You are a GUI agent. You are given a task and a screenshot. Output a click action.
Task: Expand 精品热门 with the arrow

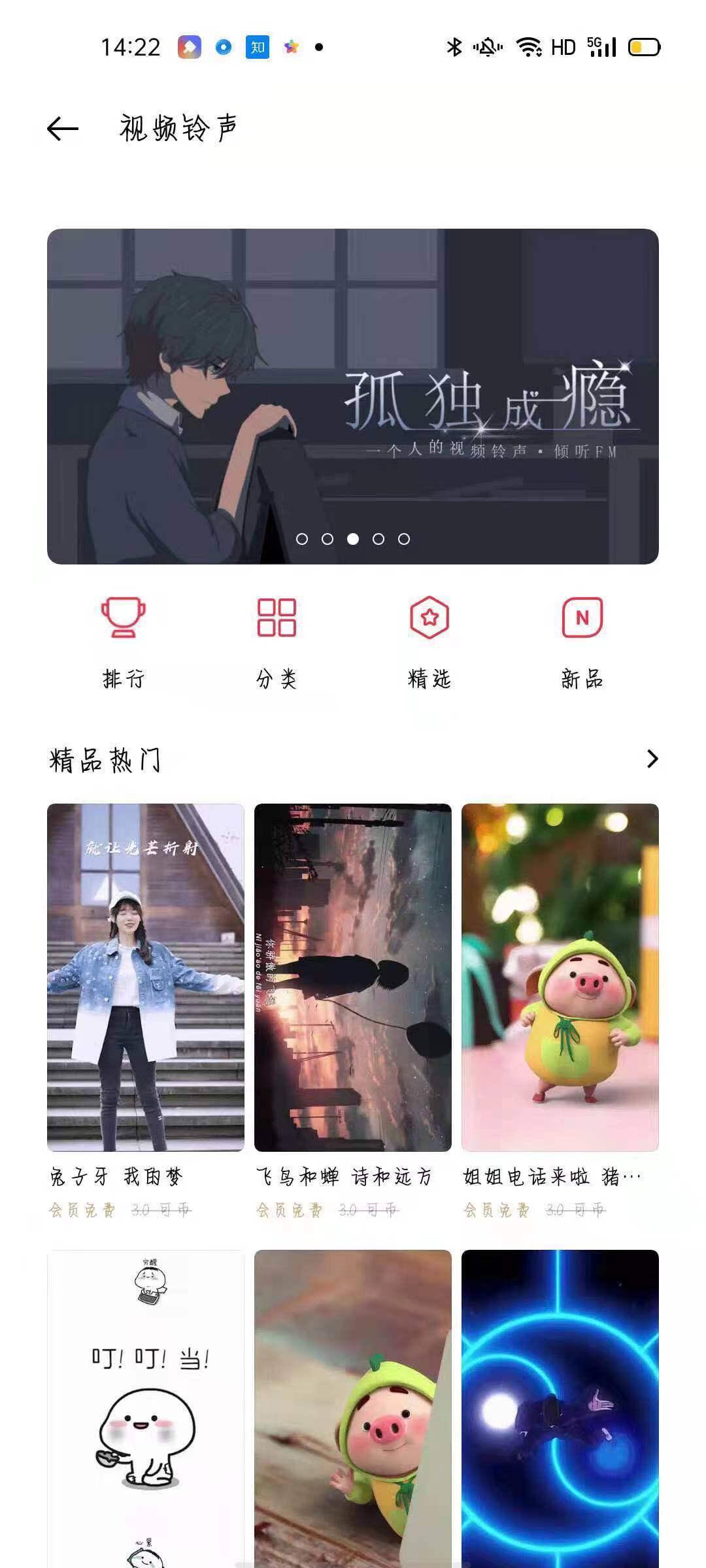point(652,759)
